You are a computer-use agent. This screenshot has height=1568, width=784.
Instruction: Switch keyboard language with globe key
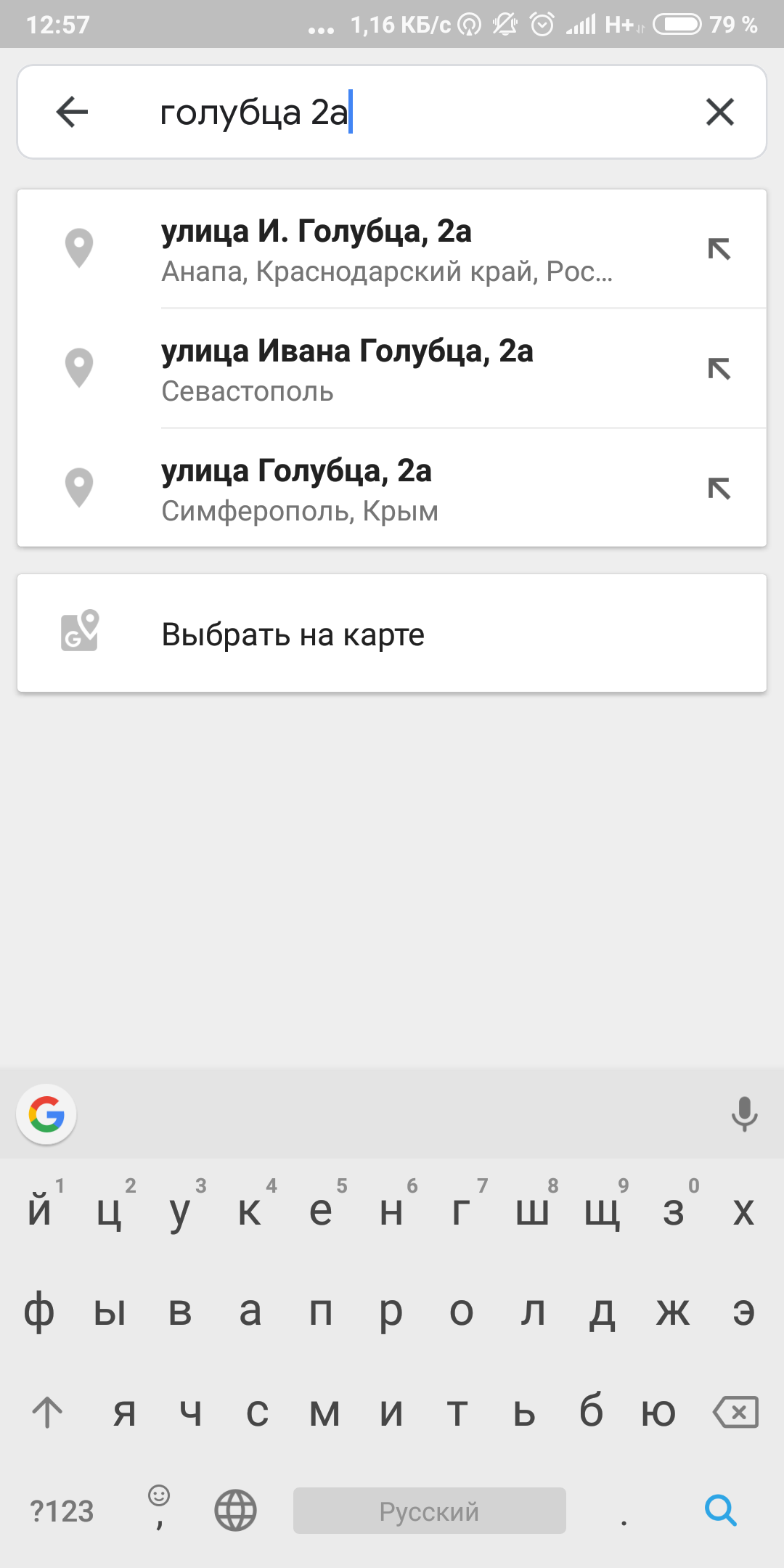235,1511
